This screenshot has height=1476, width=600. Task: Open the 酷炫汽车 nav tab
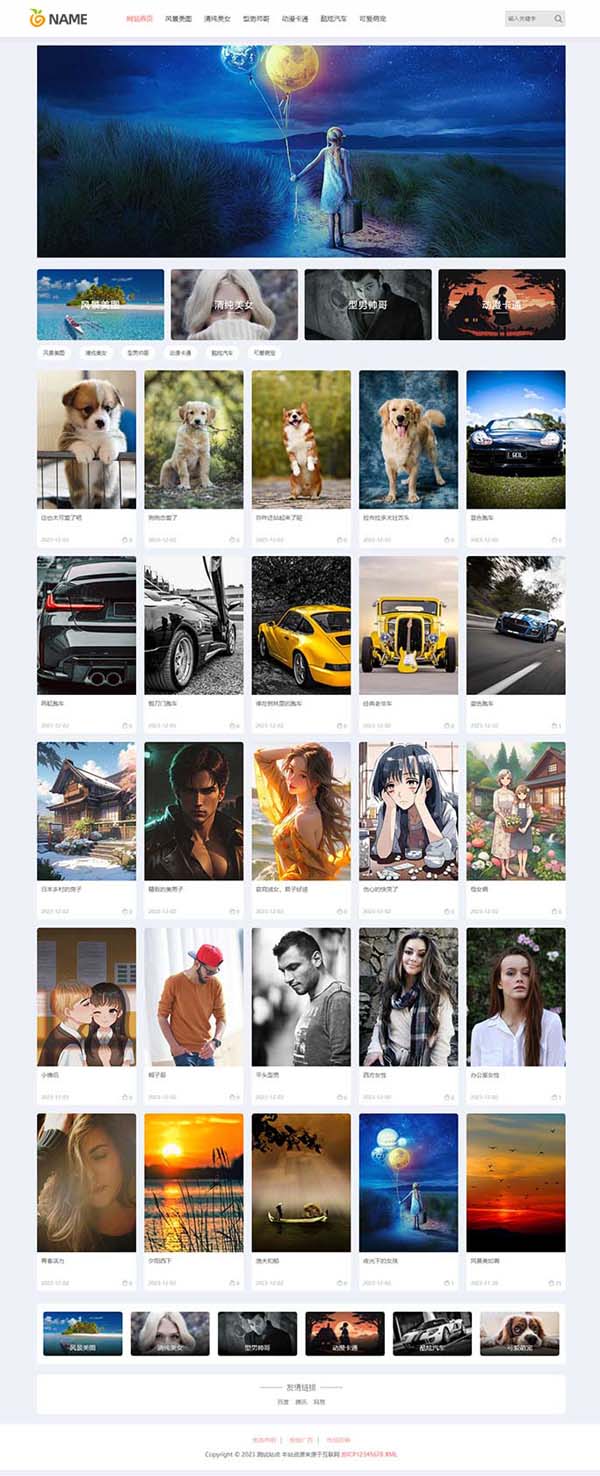(x=334, y=19)
